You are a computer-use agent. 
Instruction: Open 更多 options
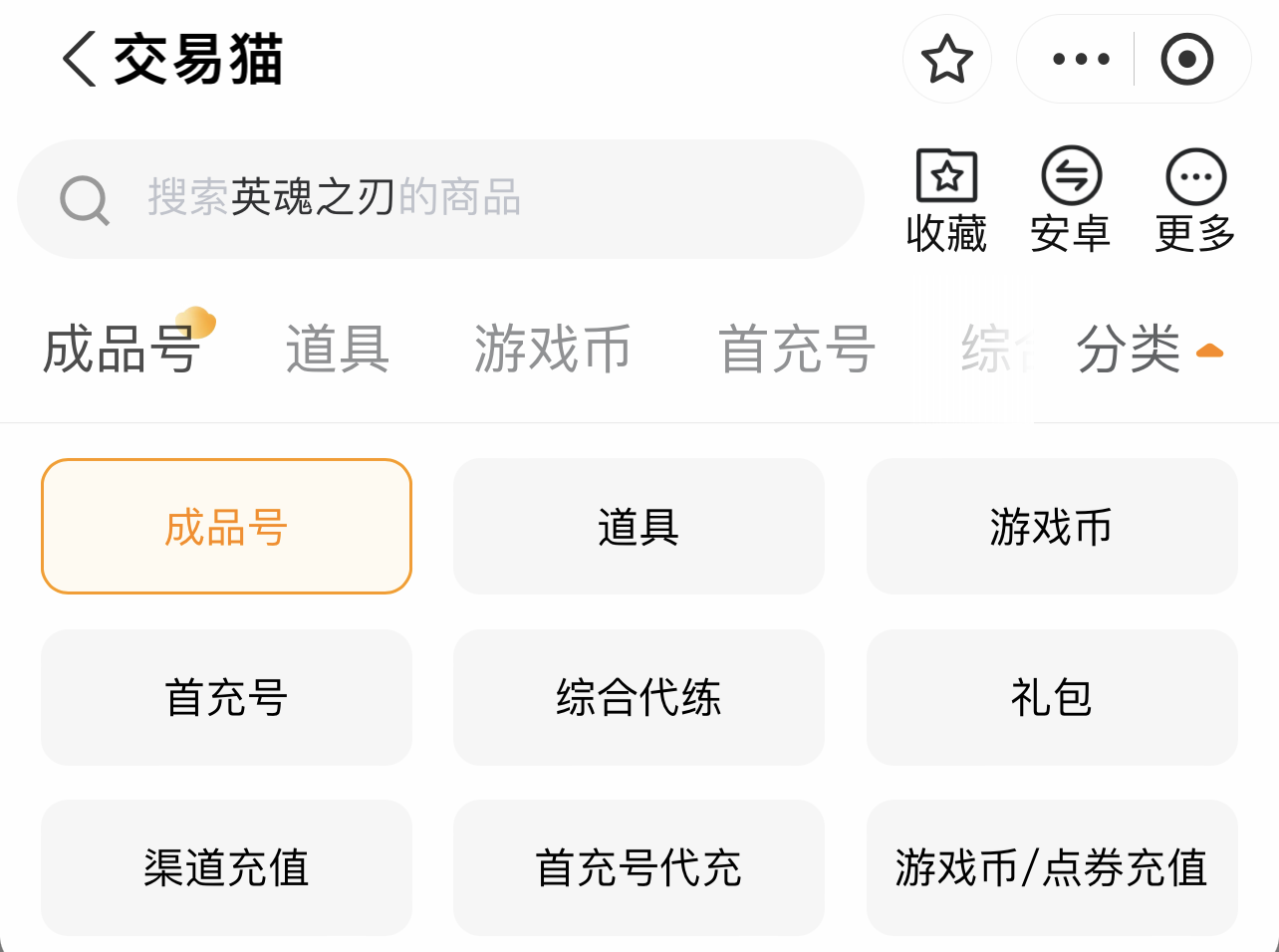pos(1195,200)
